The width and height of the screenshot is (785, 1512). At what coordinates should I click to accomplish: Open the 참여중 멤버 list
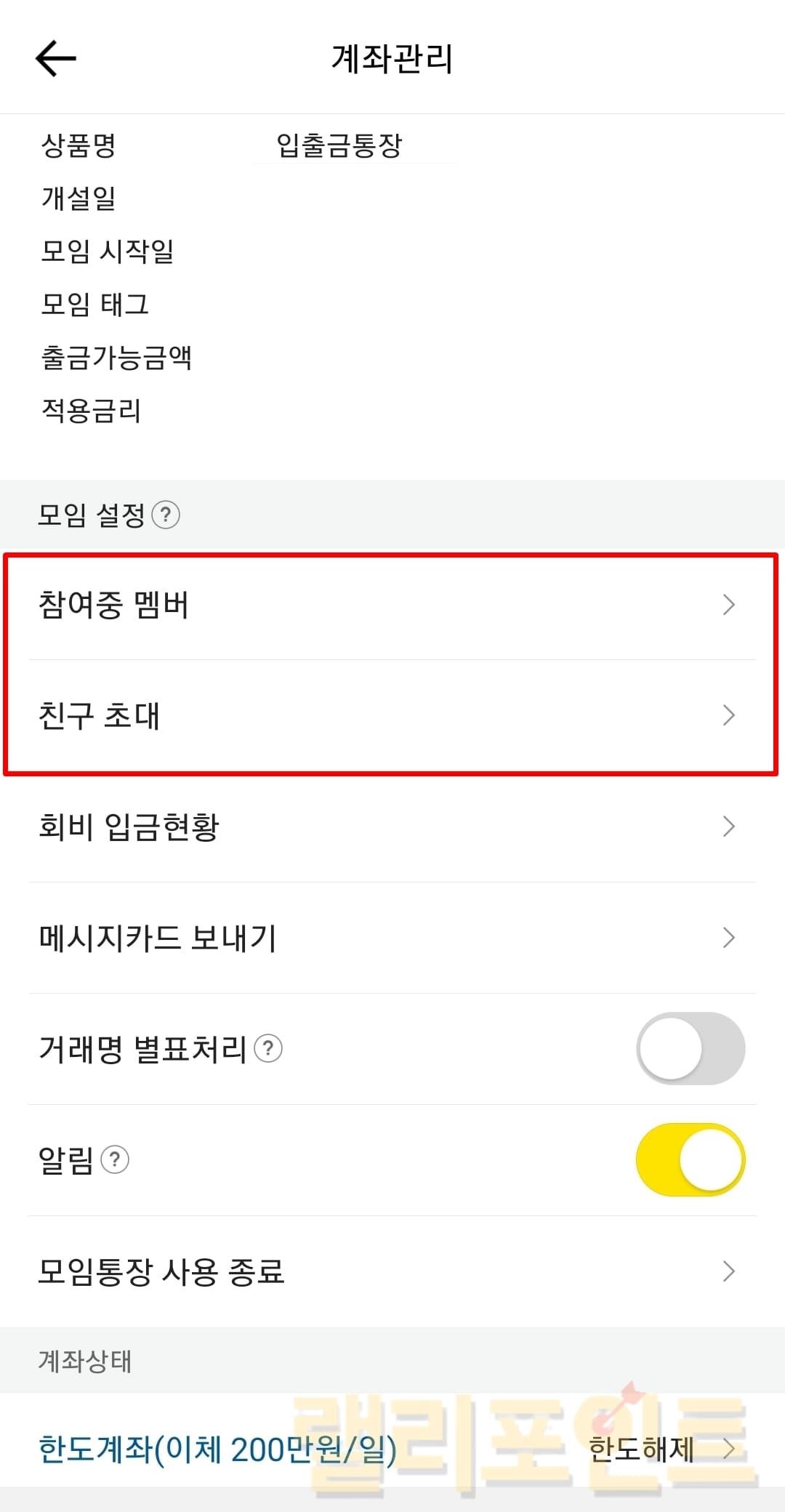point(392,605)
